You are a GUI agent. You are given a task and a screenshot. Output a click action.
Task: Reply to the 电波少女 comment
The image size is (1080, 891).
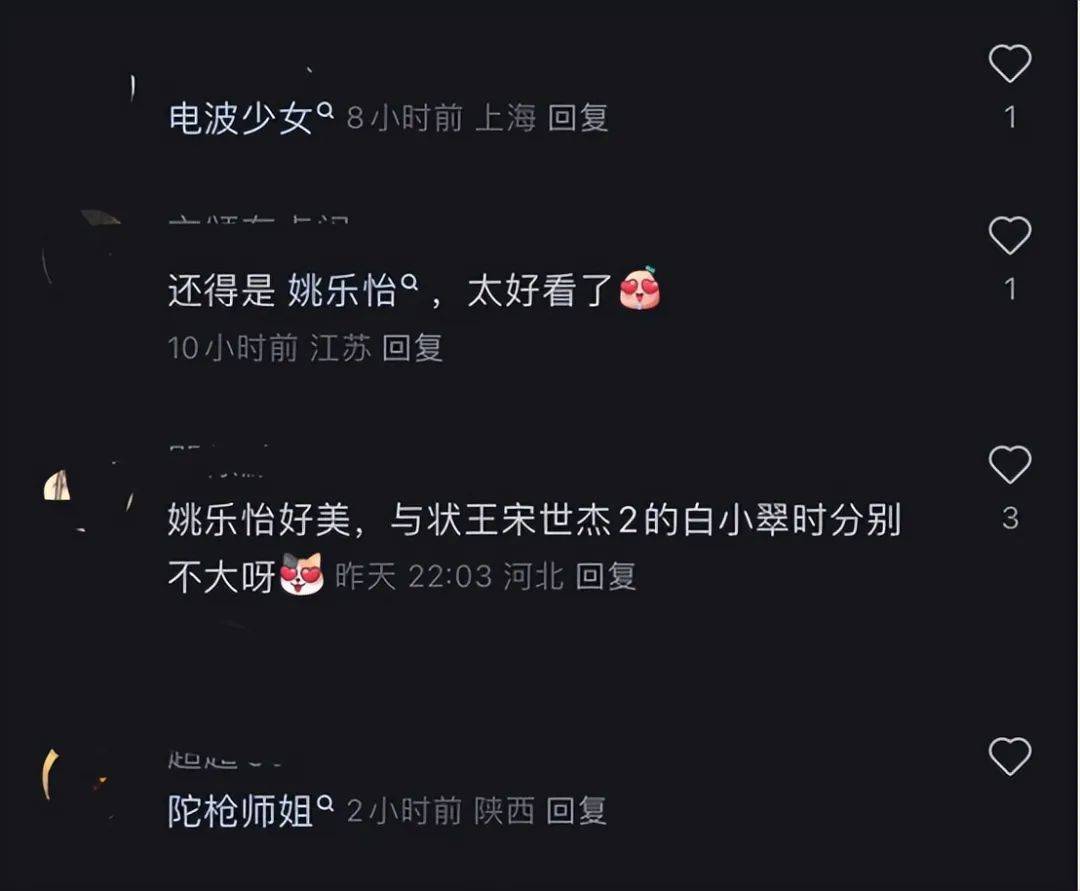click(x=578, y=118)
